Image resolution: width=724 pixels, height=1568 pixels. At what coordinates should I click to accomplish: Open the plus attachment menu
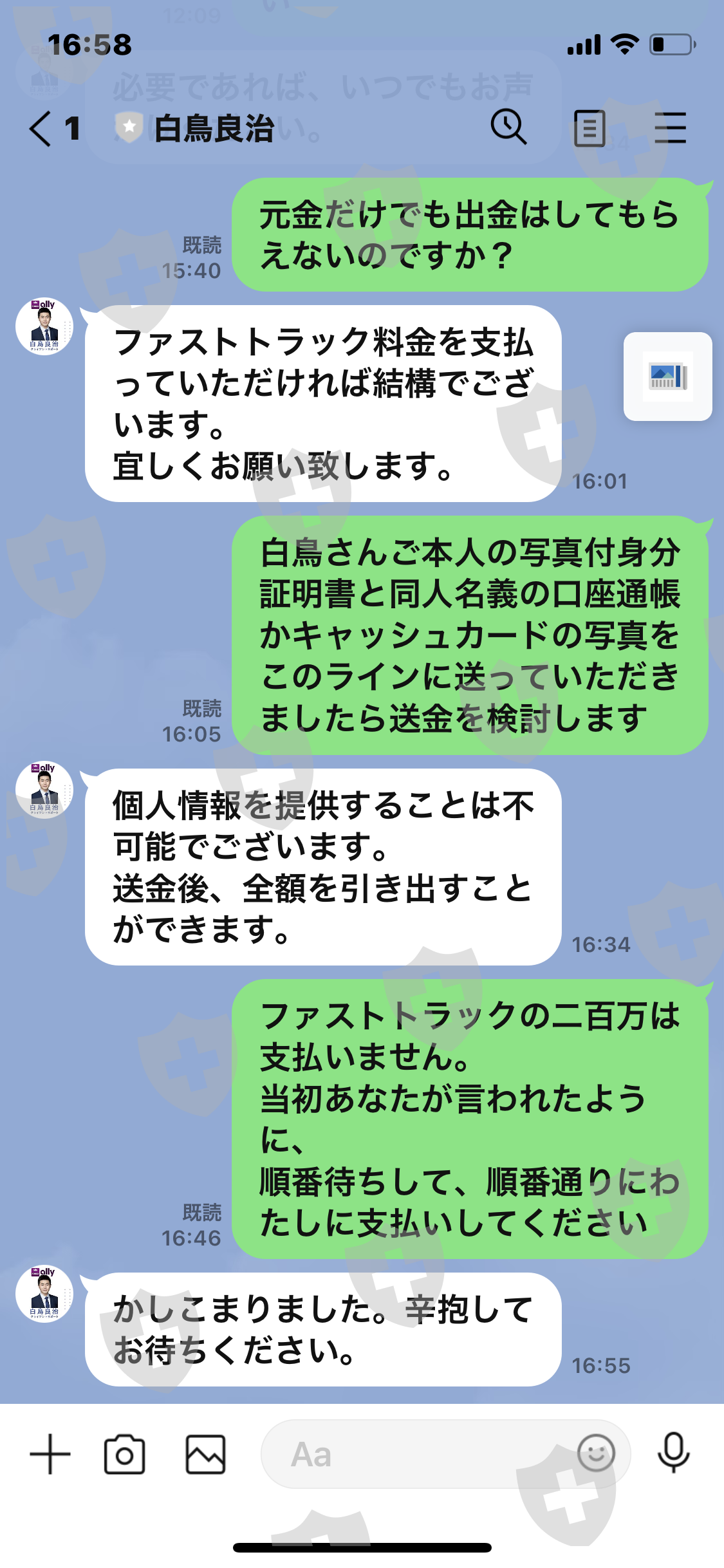(x=50, y=1454)
